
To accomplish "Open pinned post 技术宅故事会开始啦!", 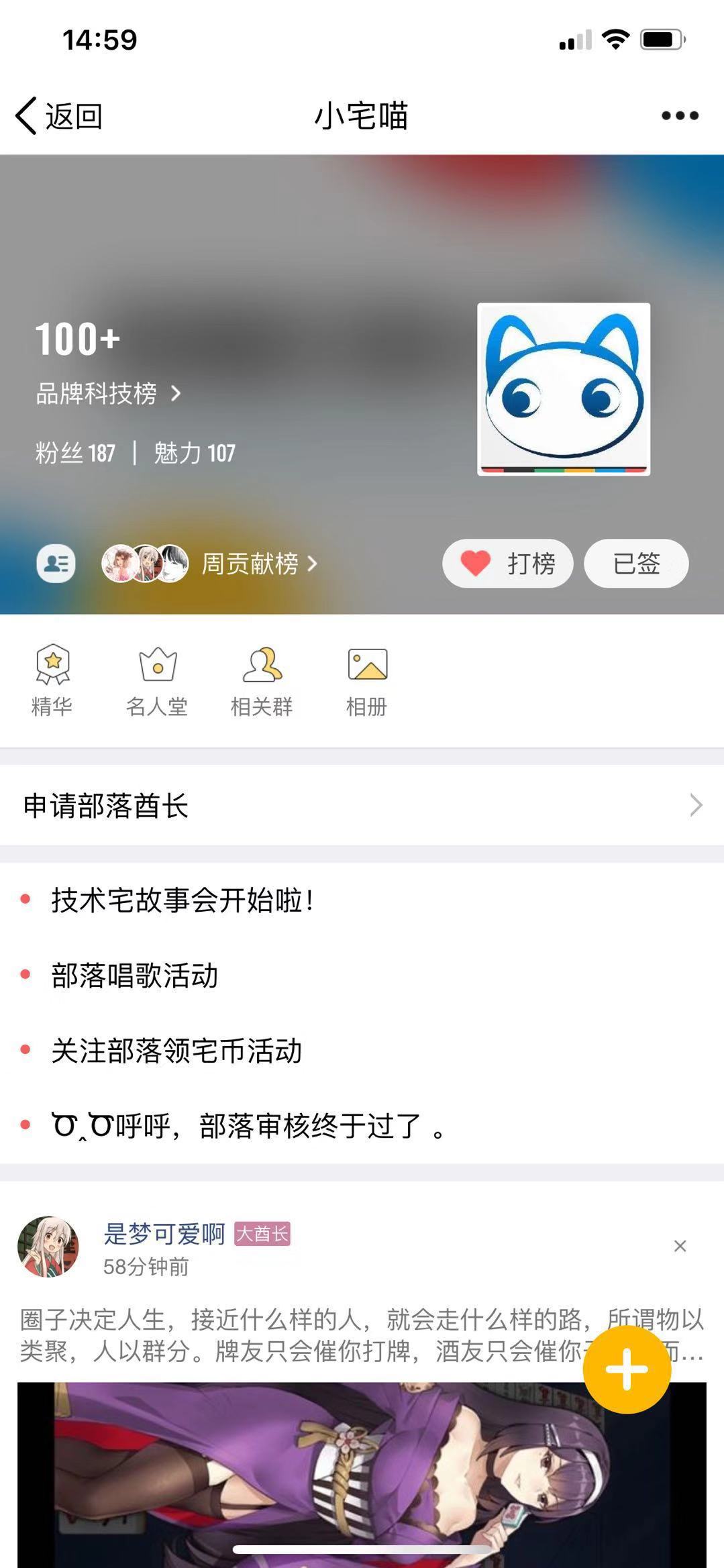I will click(183, 900).
